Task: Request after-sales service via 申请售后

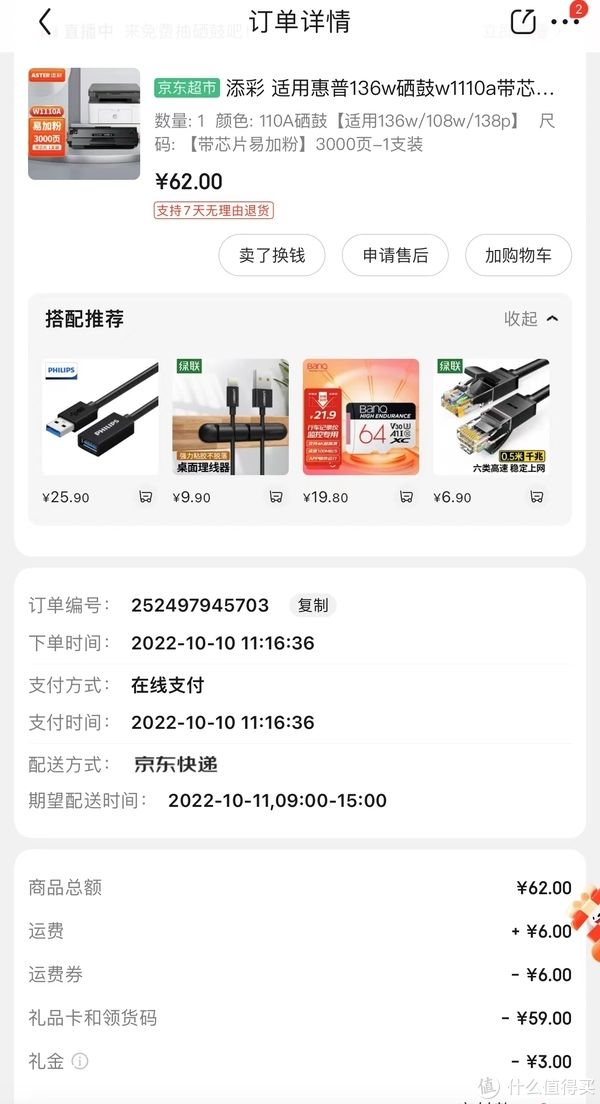Action: pyautogui.click(x=395, y=255)
